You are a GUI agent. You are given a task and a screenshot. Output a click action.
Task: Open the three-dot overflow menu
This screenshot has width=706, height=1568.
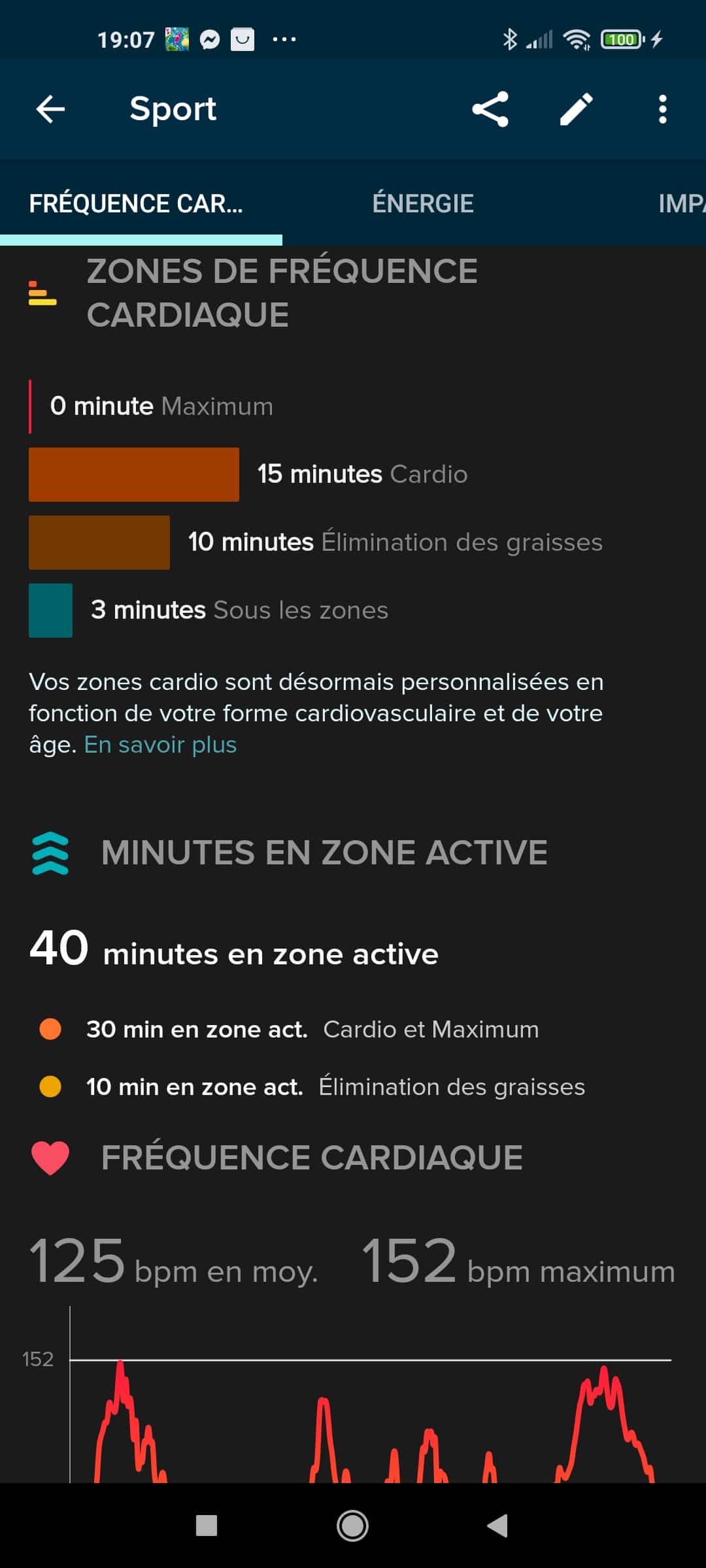(663, 109)
